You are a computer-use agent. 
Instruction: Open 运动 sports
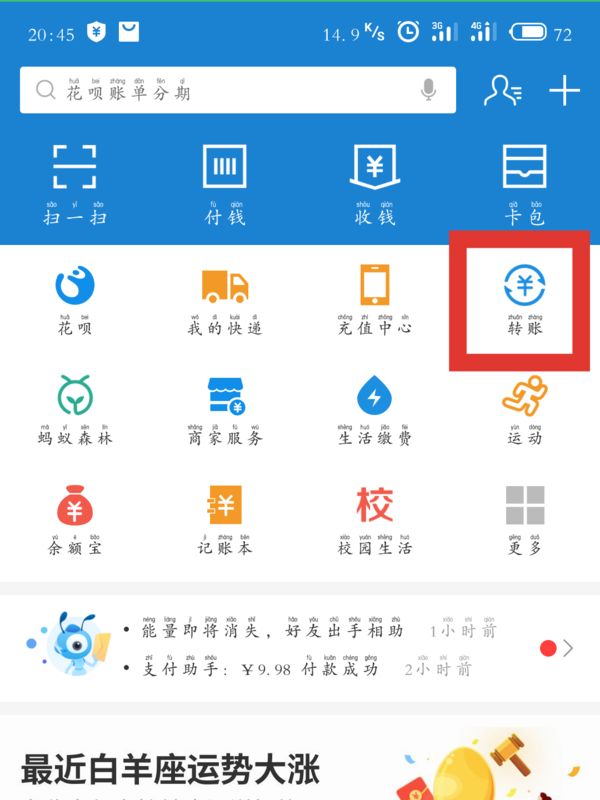coord(524,408)
